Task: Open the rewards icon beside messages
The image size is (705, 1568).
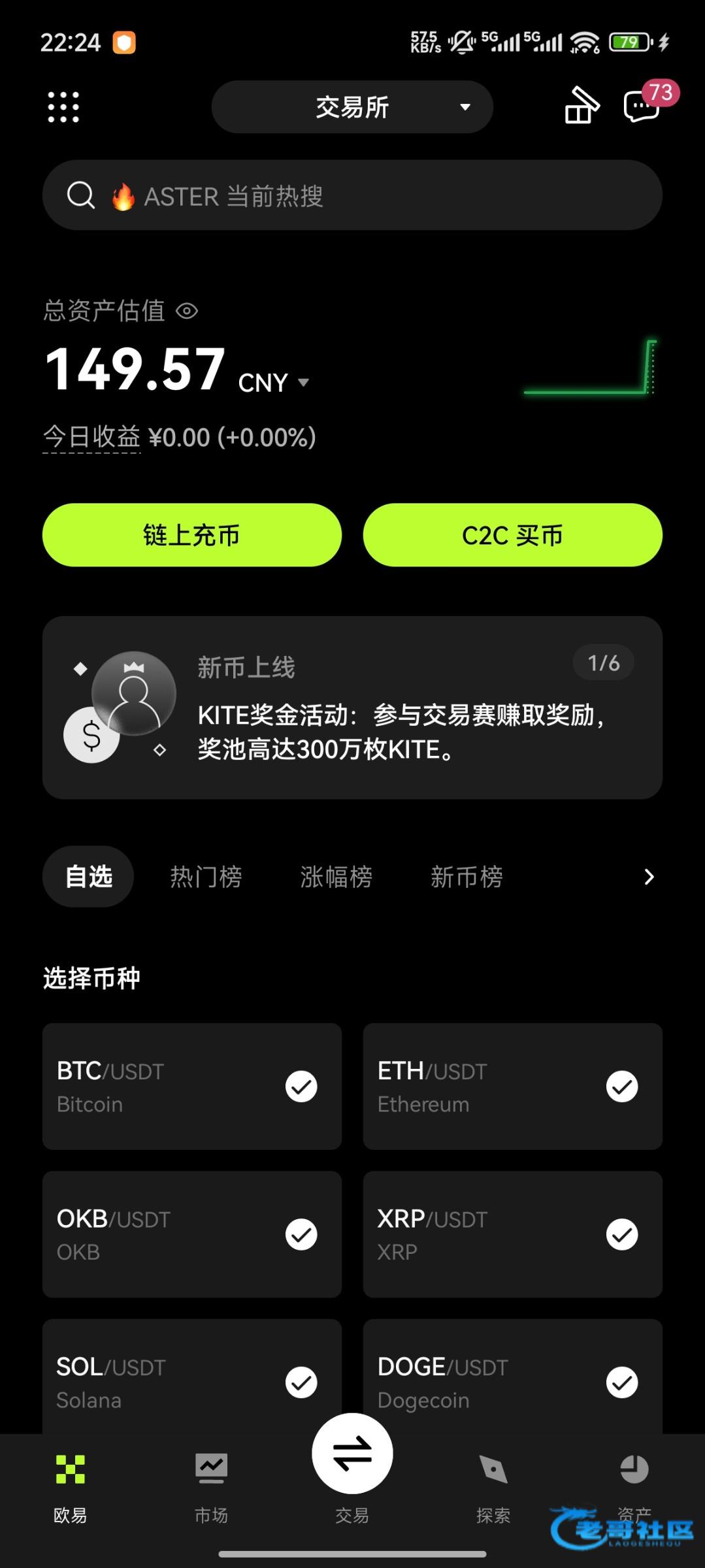Action: click(581, 106)
